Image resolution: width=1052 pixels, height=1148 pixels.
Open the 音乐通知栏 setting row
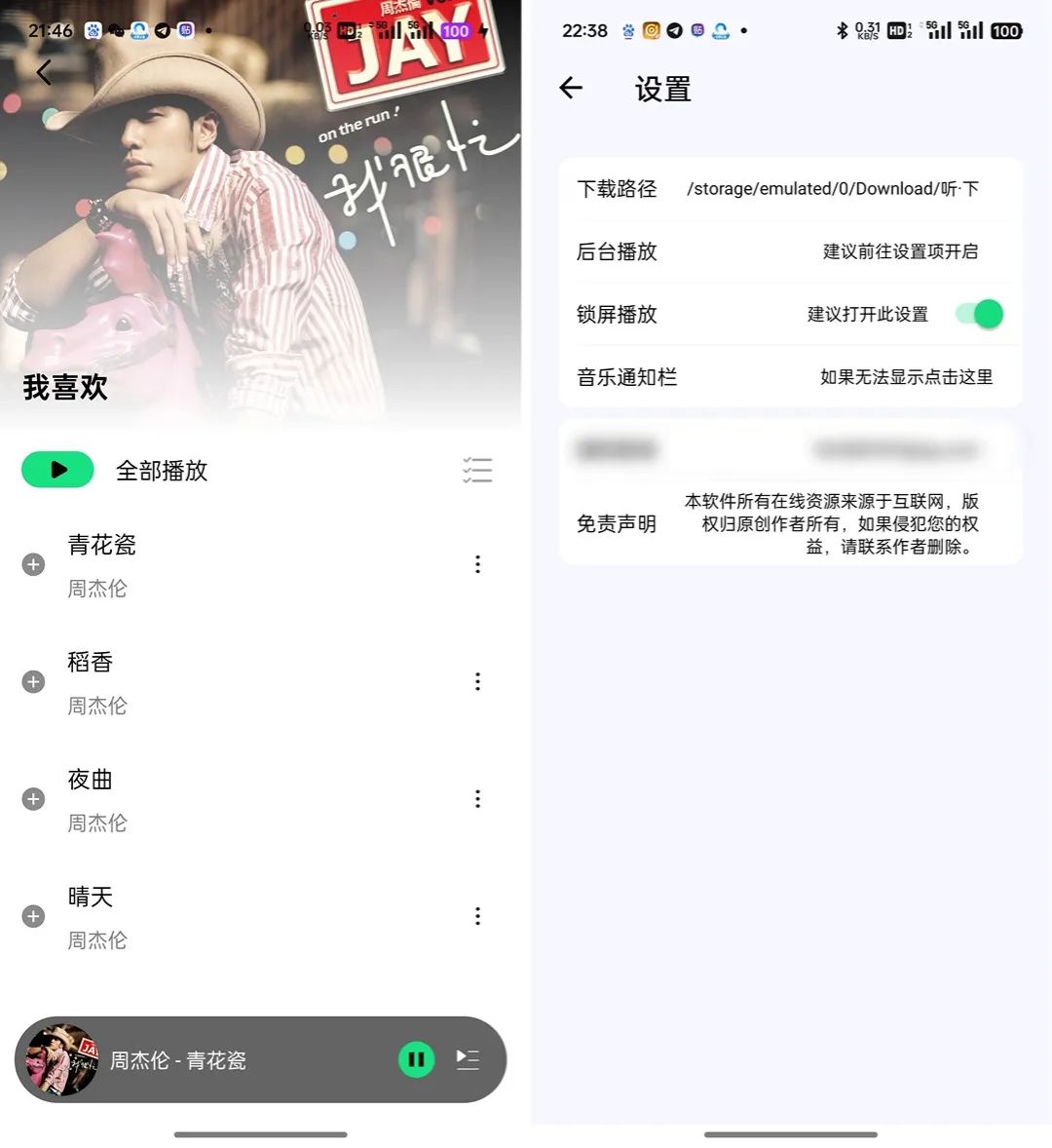click(x=790, y=377)
